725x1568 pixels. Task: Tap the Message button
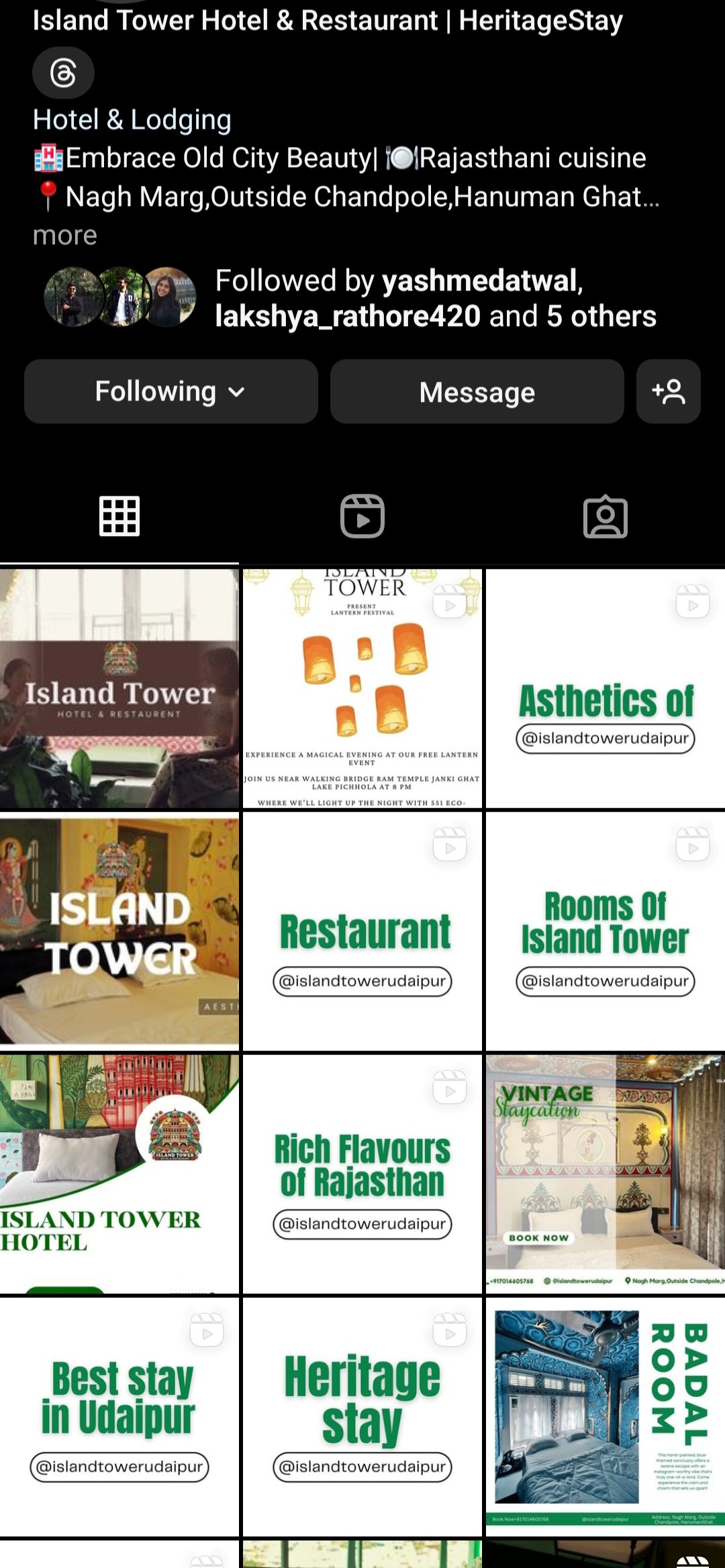coord(477,391)
